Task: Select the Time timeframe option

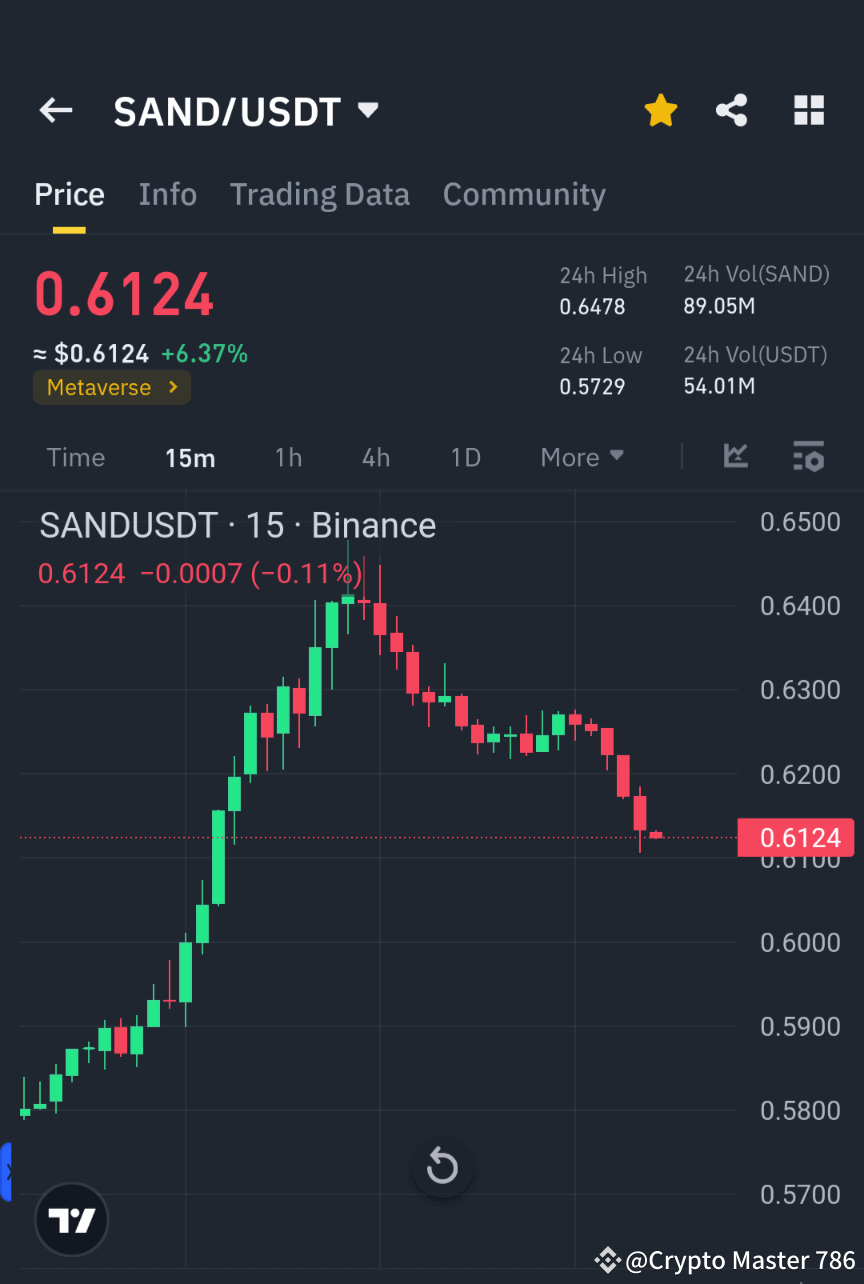Action: click(x=75, y=457)
